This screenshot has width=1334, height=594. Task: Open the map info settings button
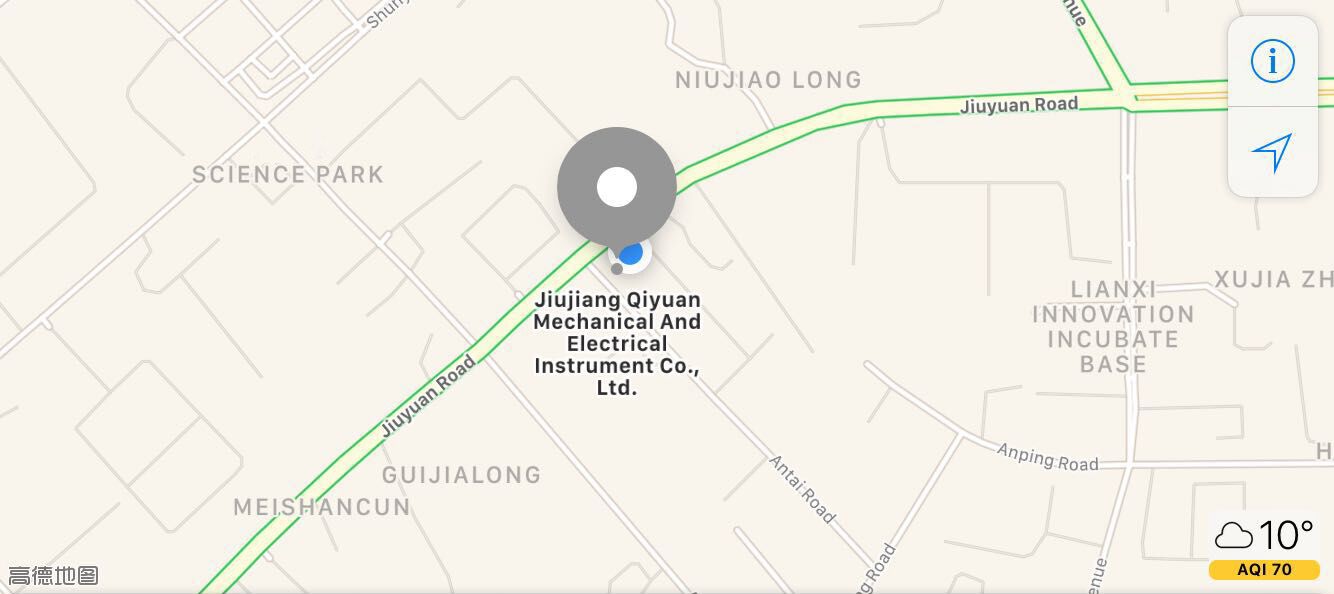pyautogui.click(x=1272, y=62)
